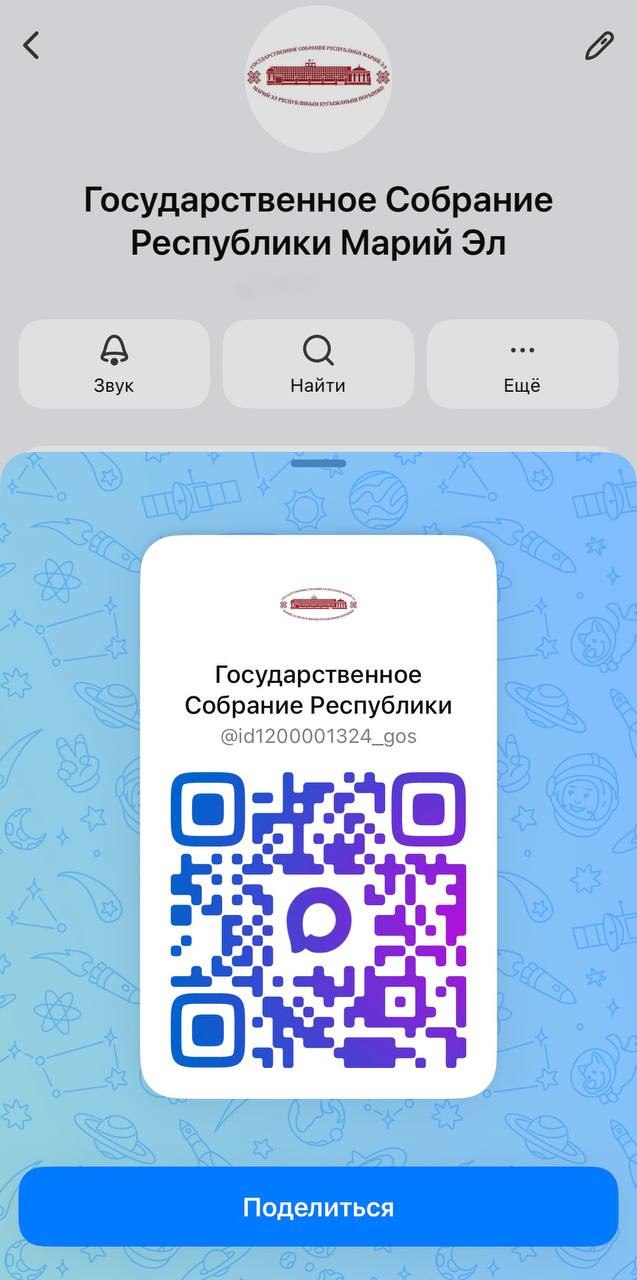Open the channel's round avatar
The image size is (637, 1280).
(318, 78)
